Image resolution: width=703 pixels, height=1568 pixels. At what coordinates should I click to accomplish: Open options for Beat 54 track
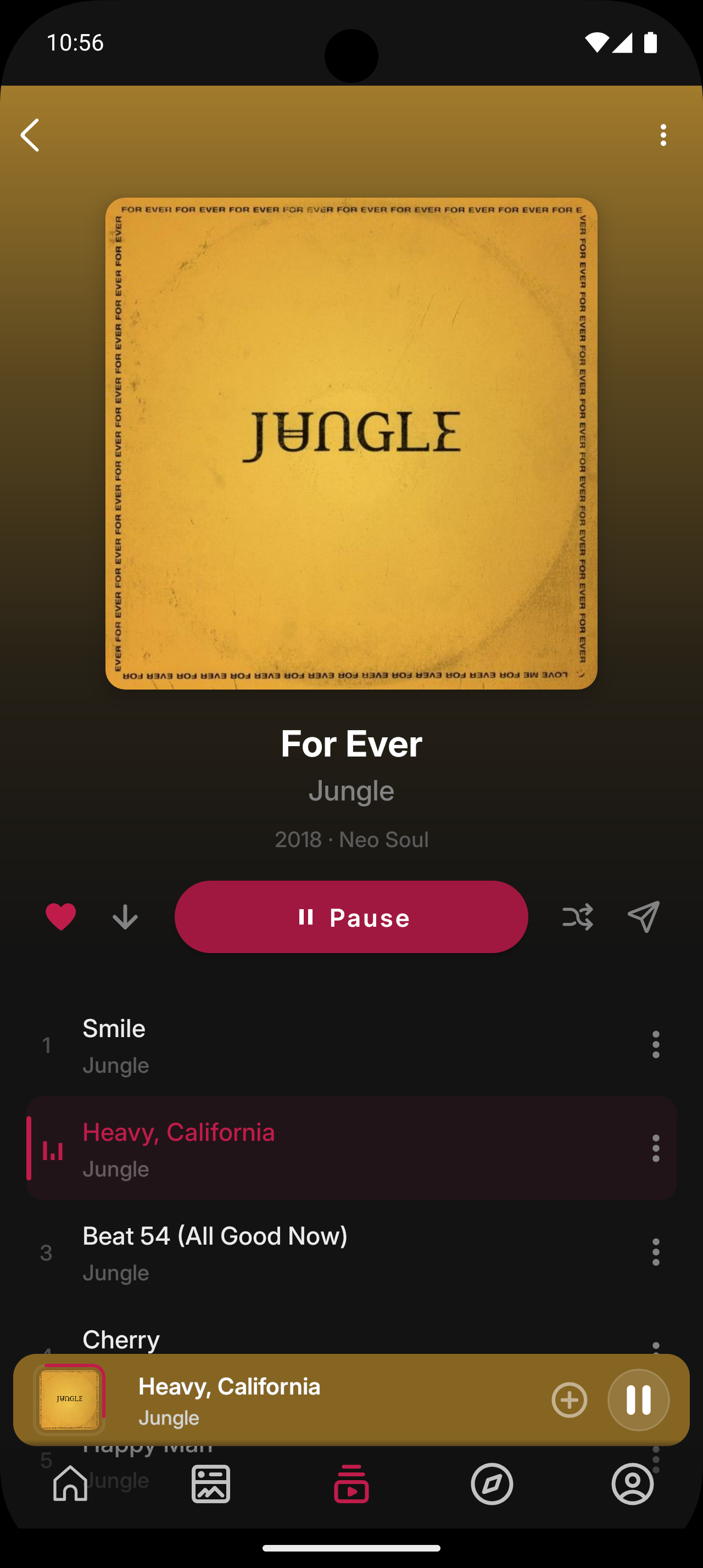tap(656, 1253)
